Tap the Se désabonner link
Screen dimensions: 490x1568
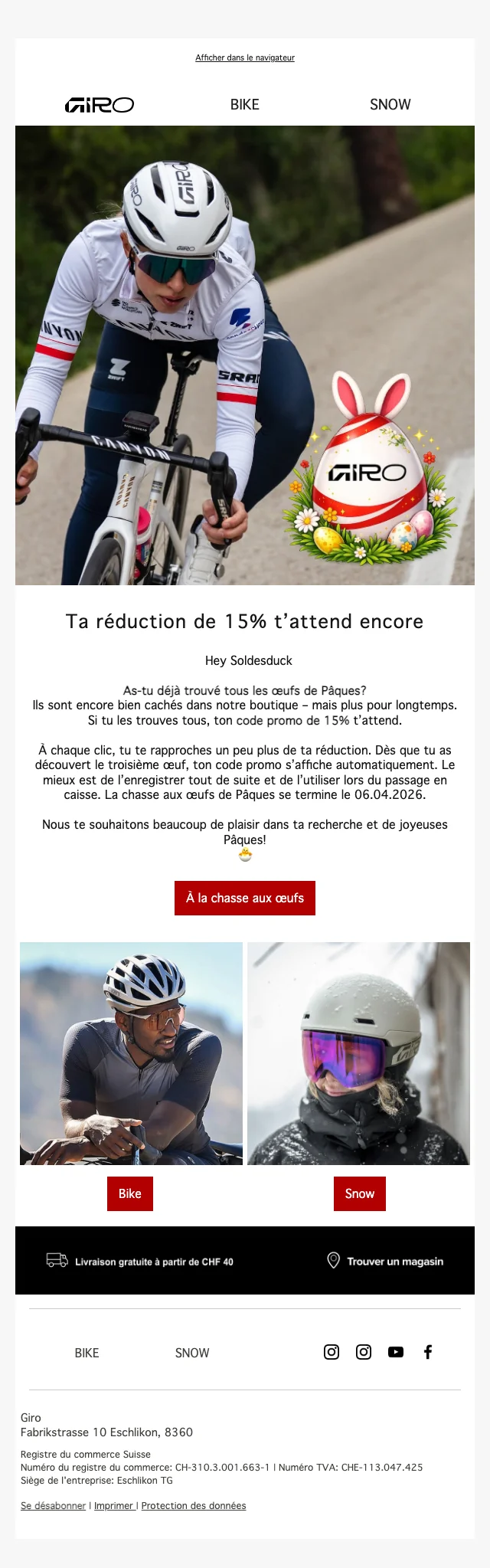click(53, 1505)
